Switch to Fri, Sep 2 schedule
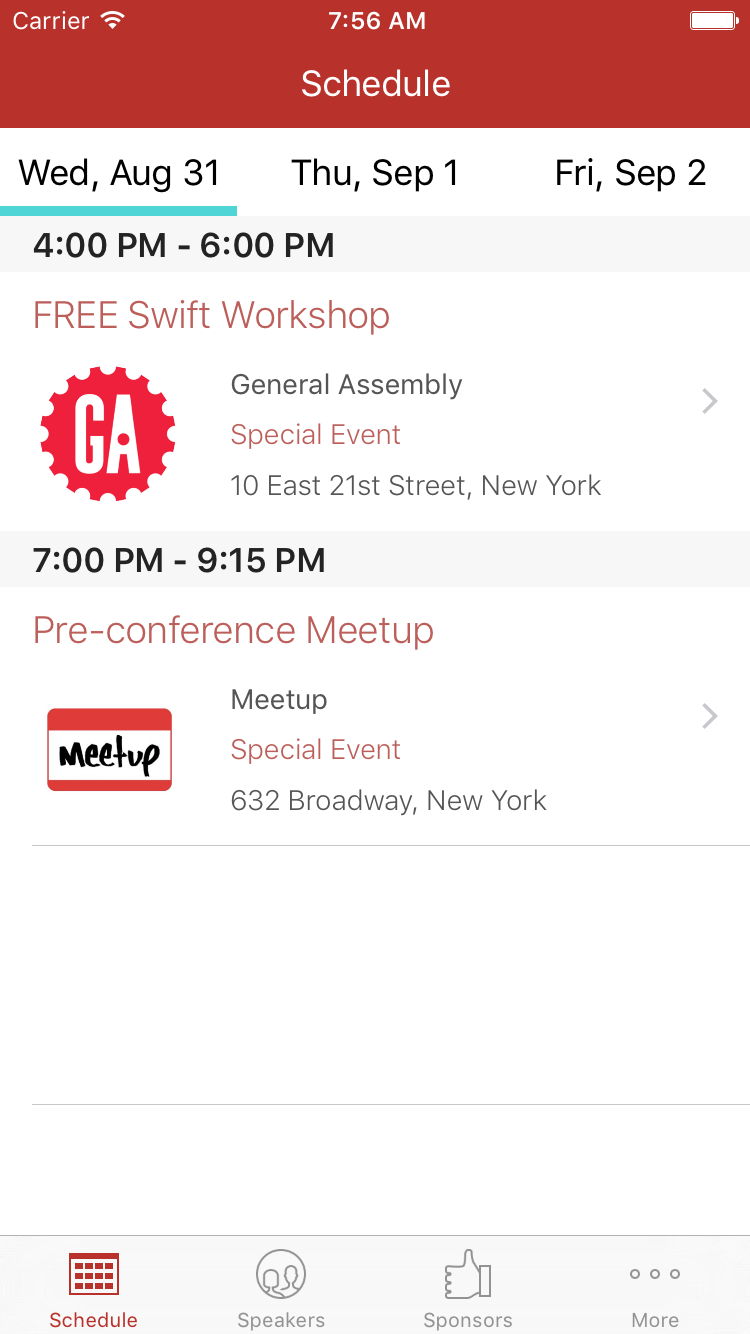 pos(630,173)
